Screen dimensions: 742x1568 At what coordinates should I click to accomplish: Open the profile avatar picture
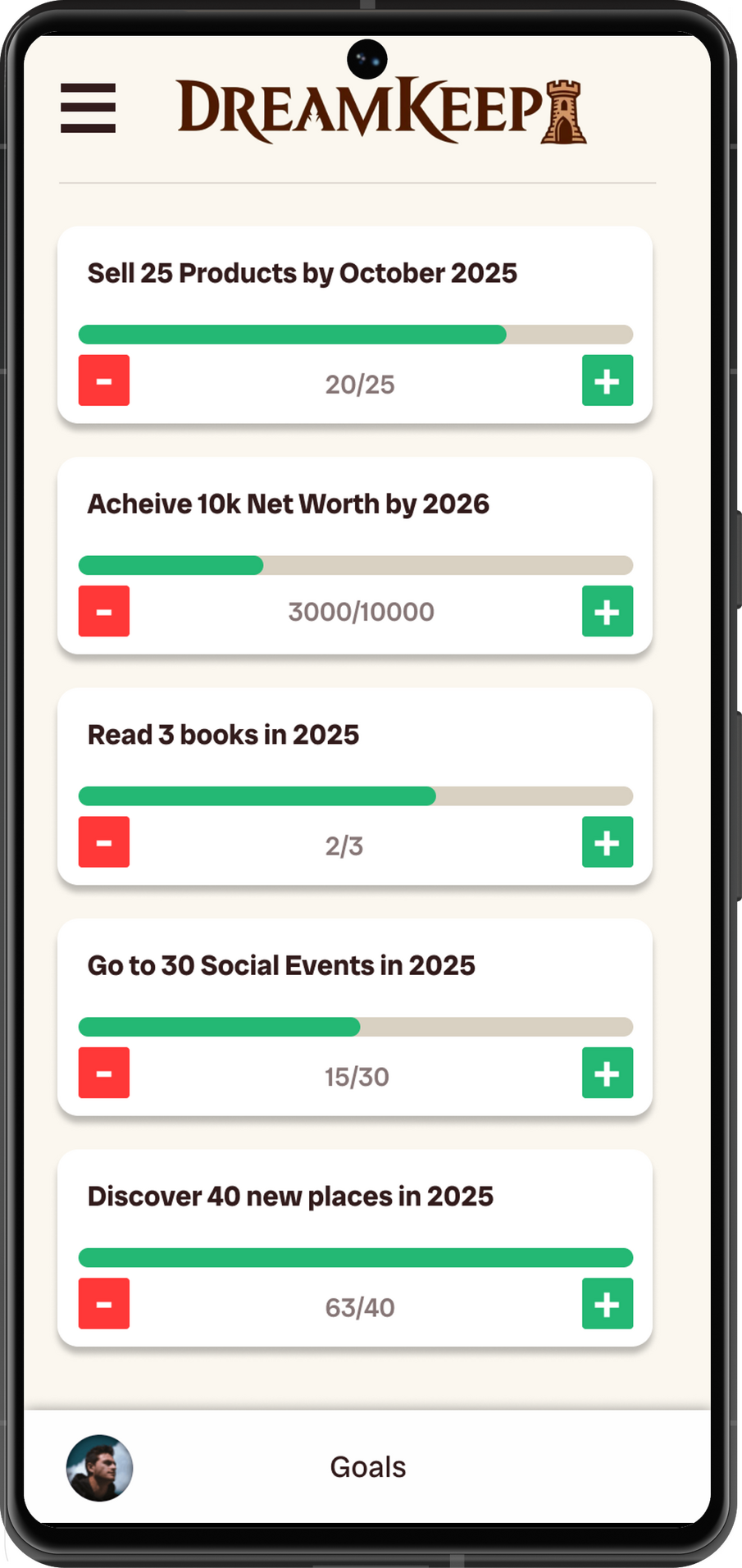pyautogui.click(x=99, y=1468)
